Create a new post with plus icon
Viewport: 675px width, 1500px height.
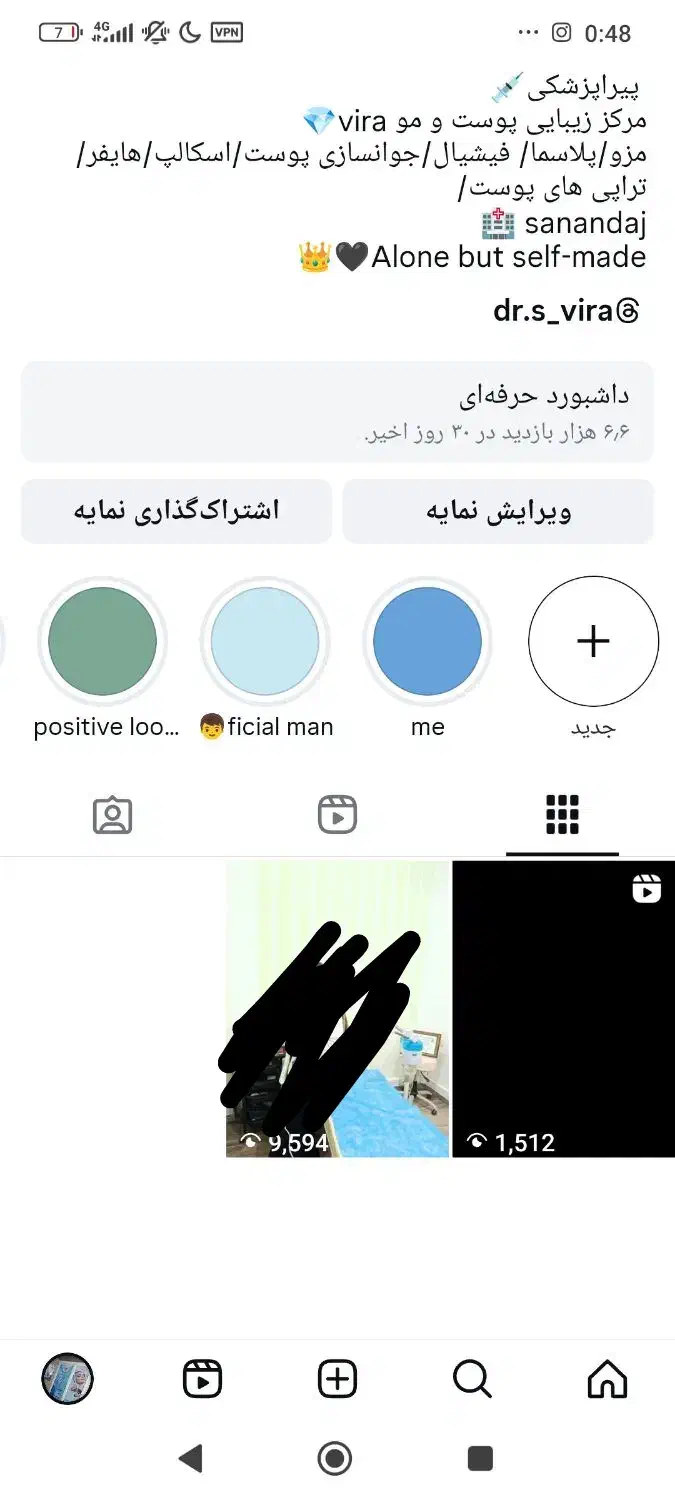click(337, 1380)
